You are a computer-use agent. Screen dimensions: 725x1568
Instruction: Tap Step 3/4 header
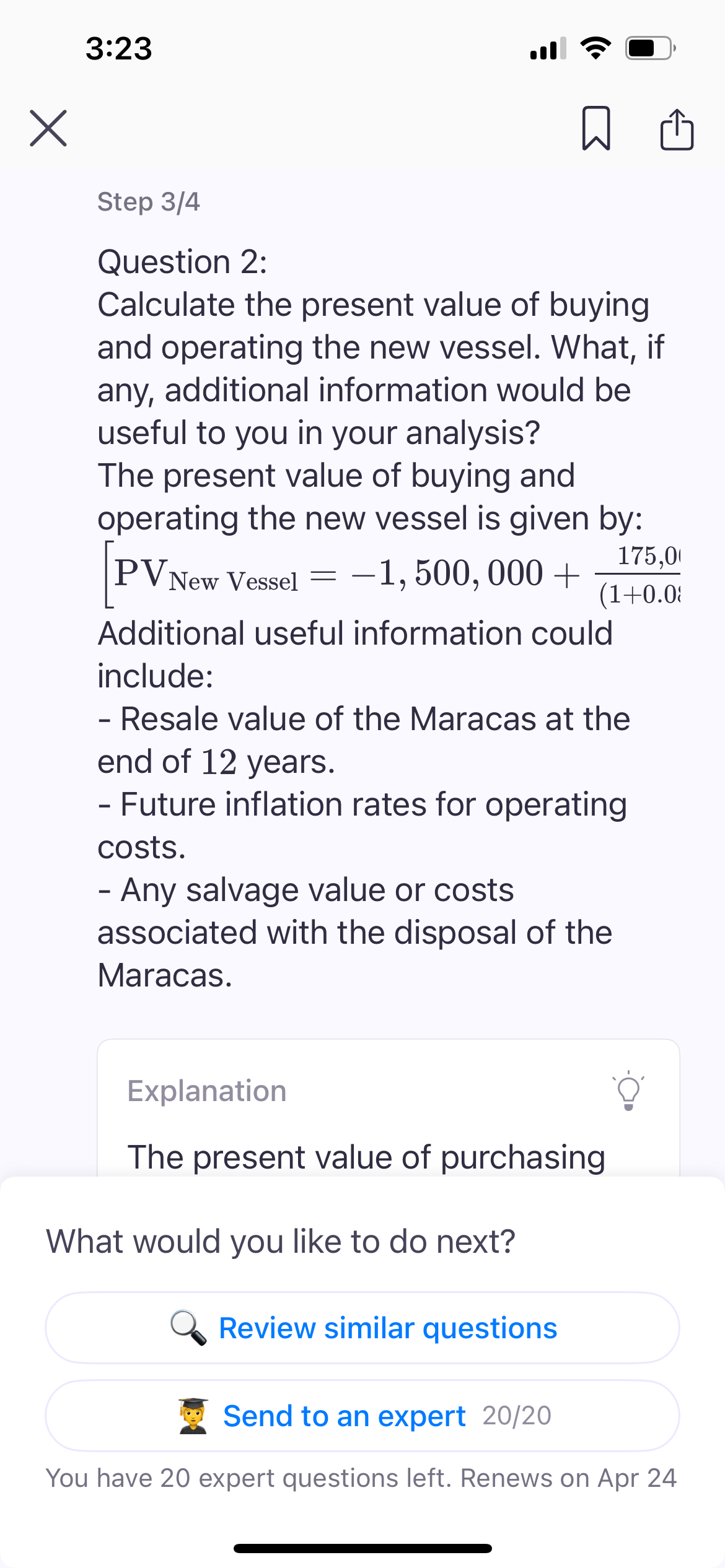pyautogui.click(x=149, y=201)
